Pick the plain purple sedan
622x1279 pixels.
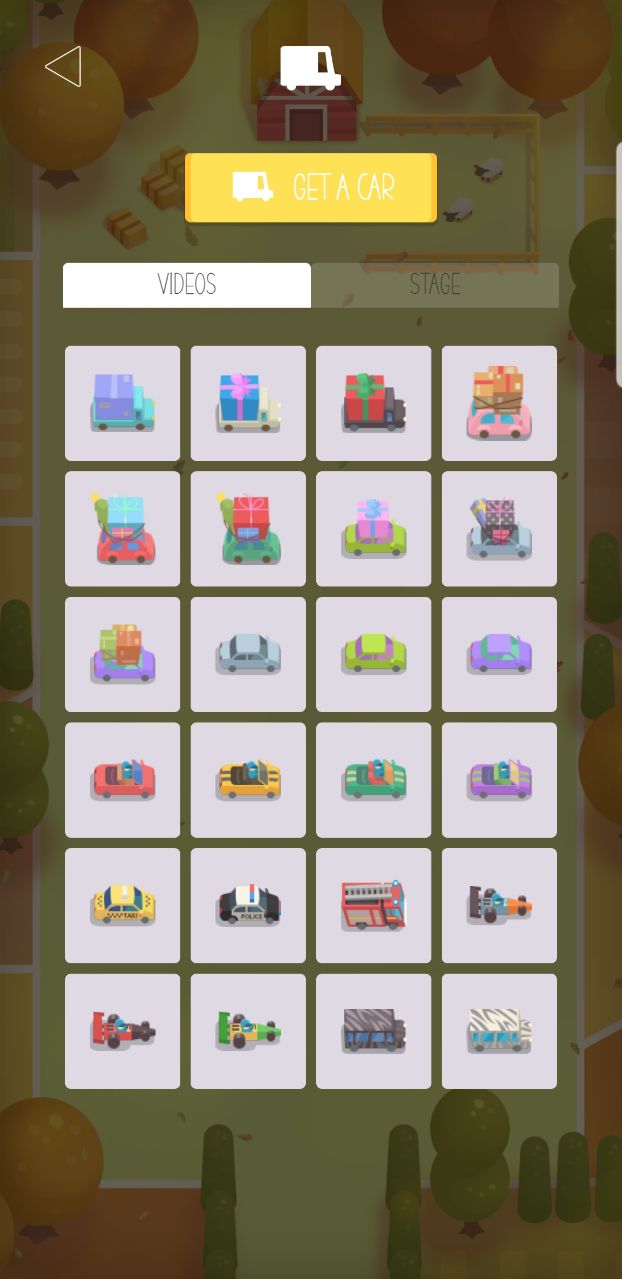pos(499,654)
